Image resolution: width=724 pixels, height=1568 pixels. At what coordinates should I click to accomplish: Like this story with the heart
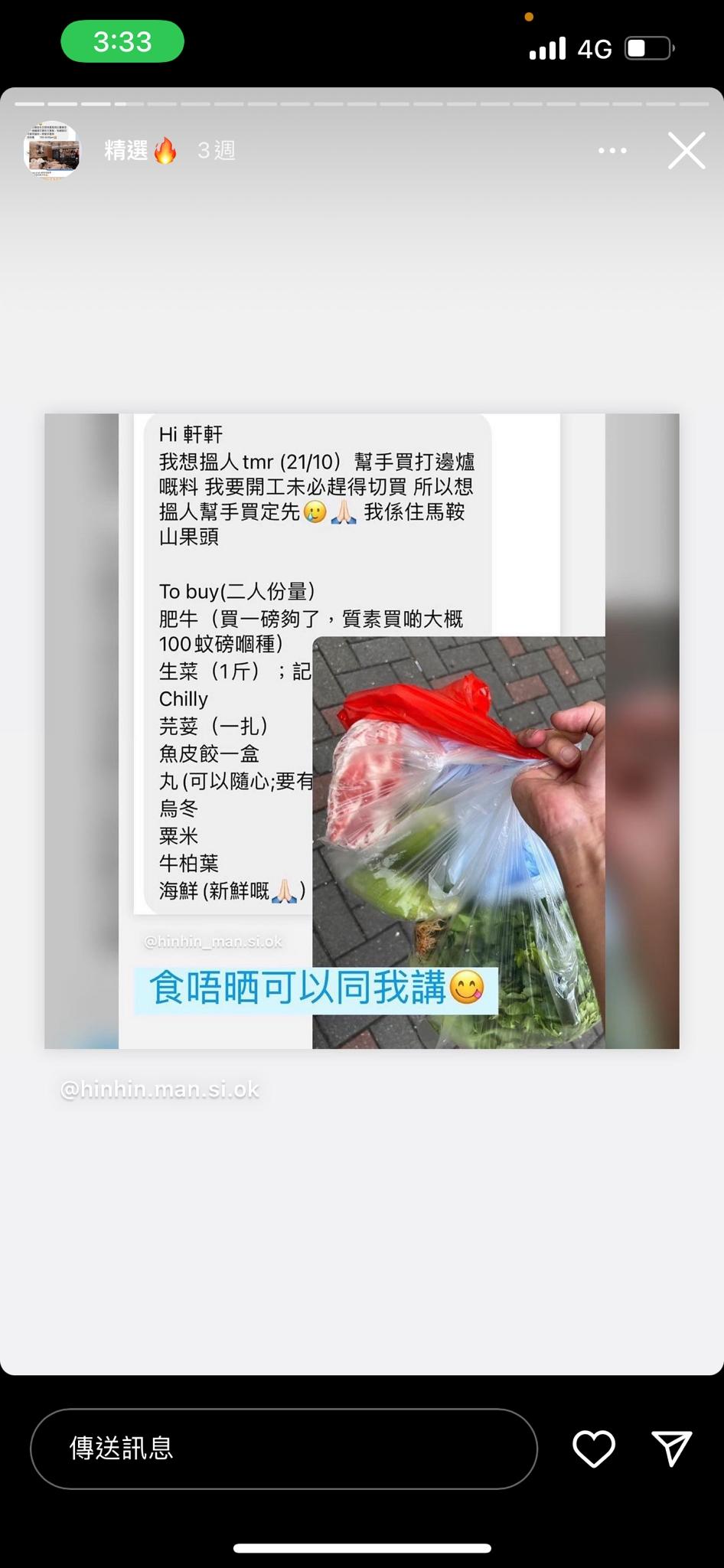(x=594, y=1449)
